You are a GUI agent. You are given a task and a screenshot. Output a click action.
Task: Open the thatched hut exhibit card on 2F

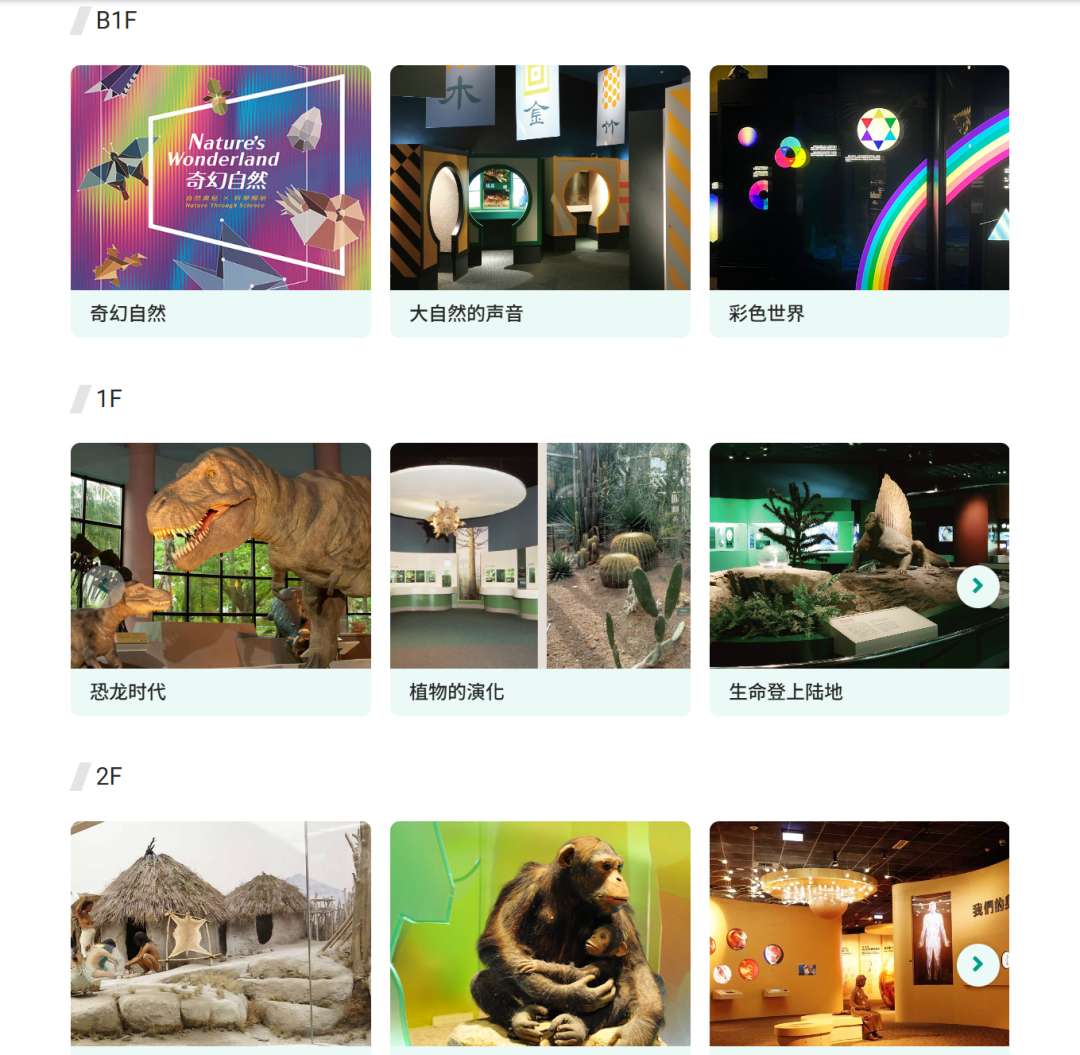click(x=220, y=935)
